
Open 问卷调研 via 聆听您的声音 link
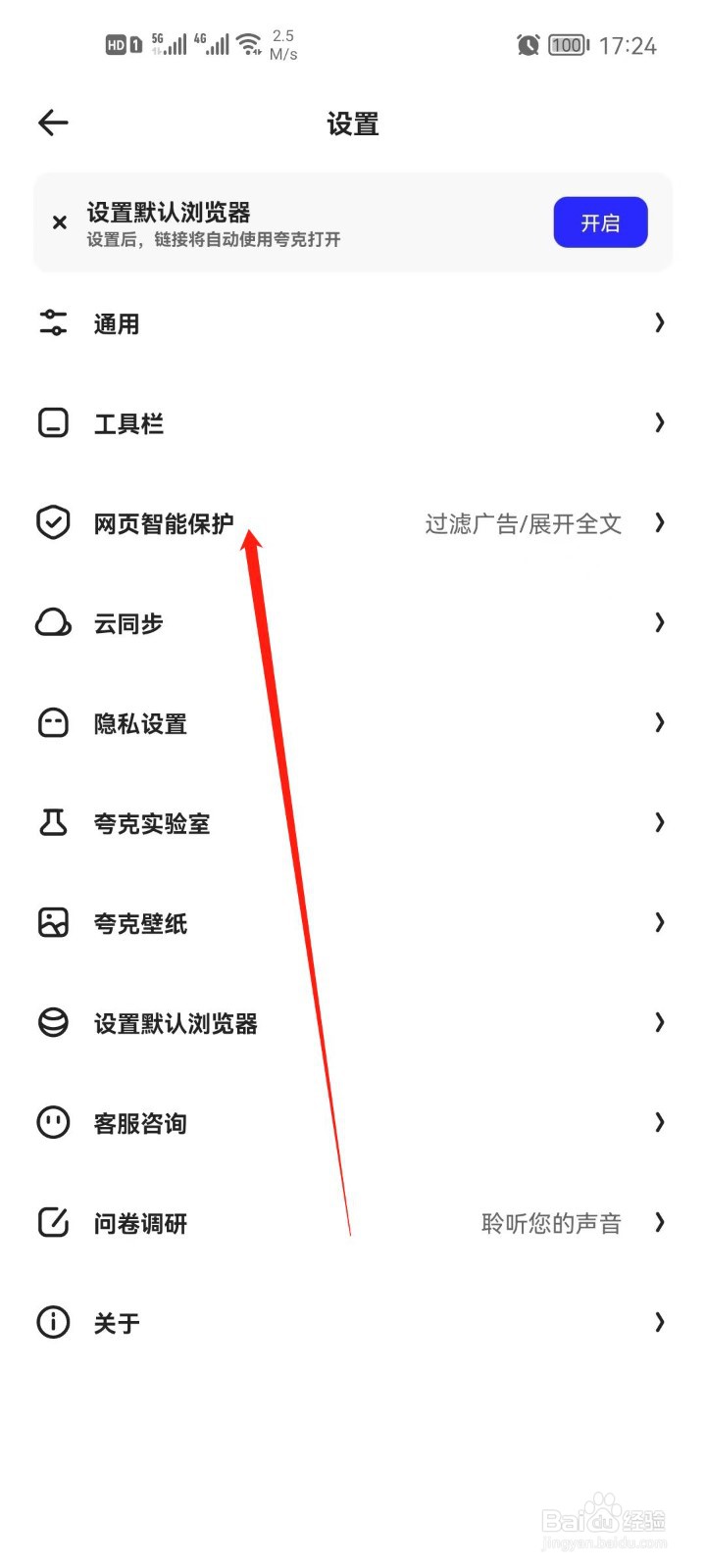point(551,1222)
